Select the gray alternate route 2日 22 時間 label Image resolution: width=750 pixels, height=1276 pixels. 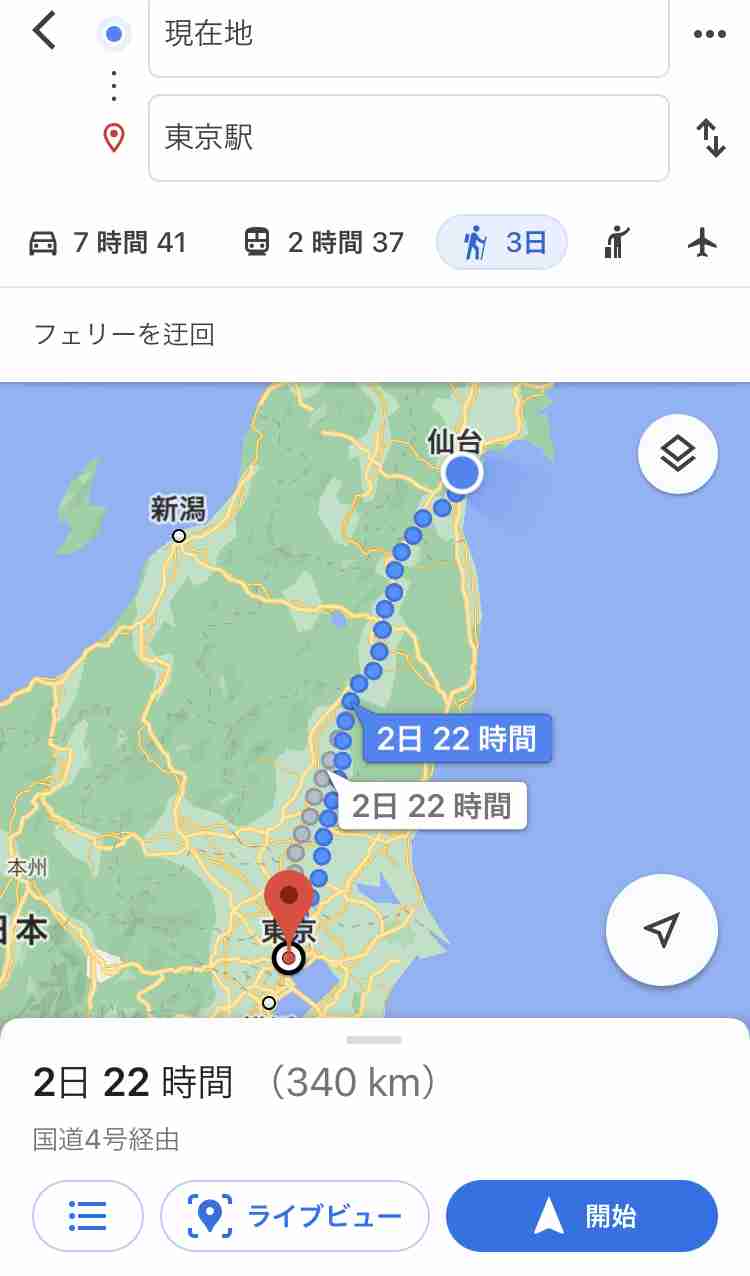tap(432, 806)
